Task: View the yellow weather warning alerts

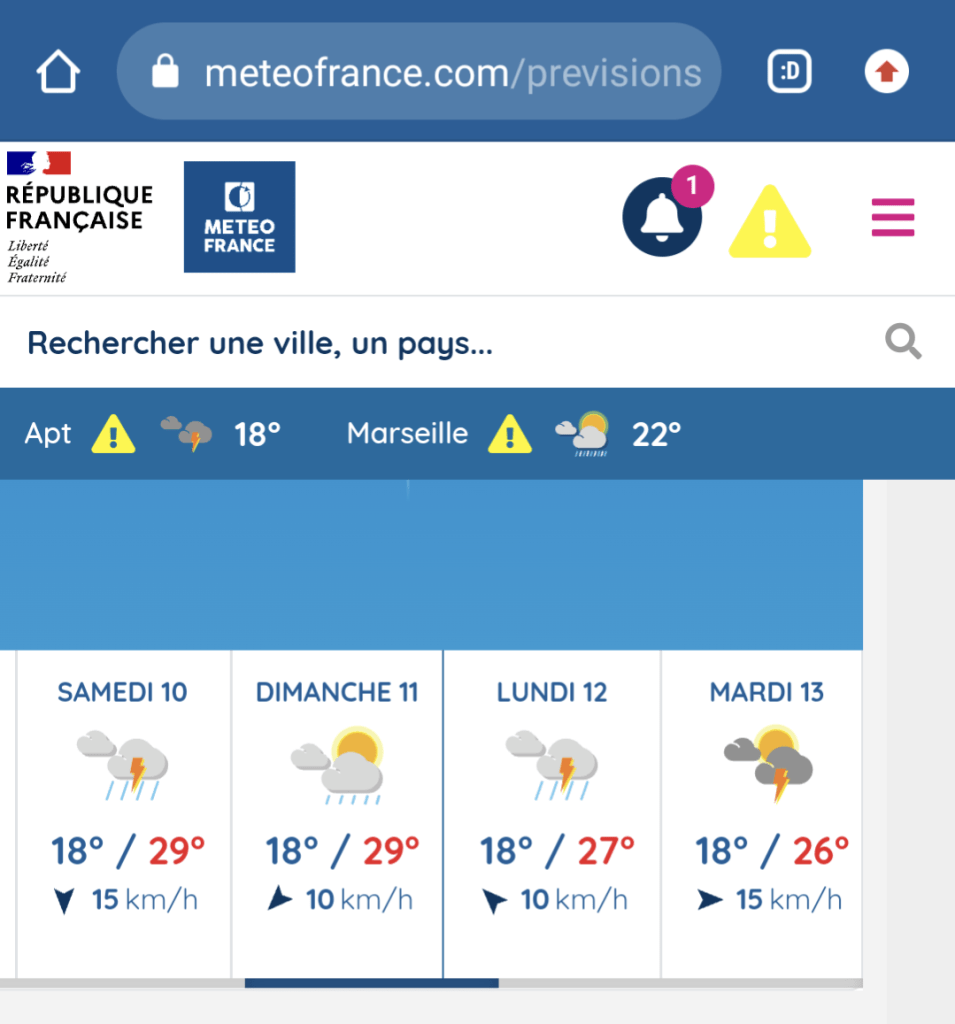Action: [769, 222]
